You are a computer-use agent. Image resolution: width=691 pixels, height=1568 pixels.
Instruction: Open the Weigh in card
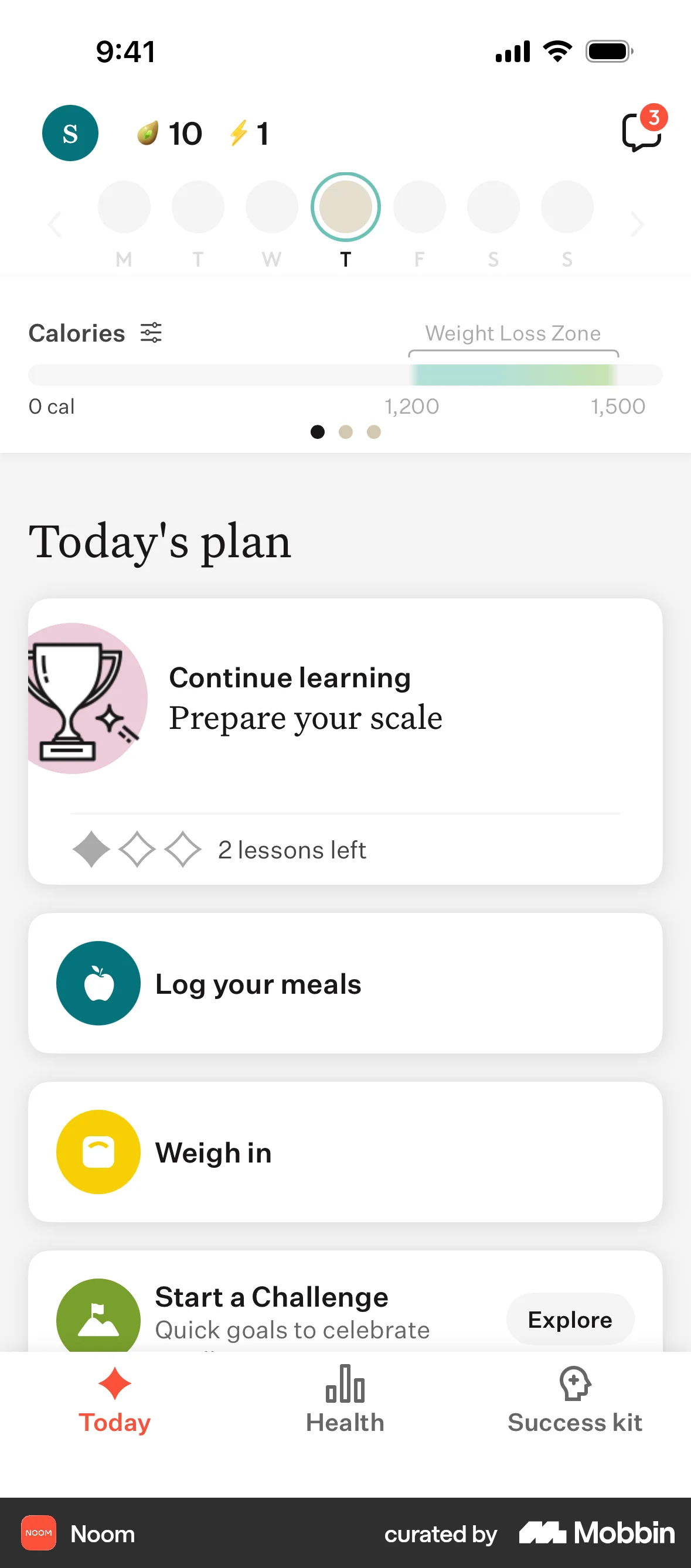pyautogui.click(x=345, y=1151)
